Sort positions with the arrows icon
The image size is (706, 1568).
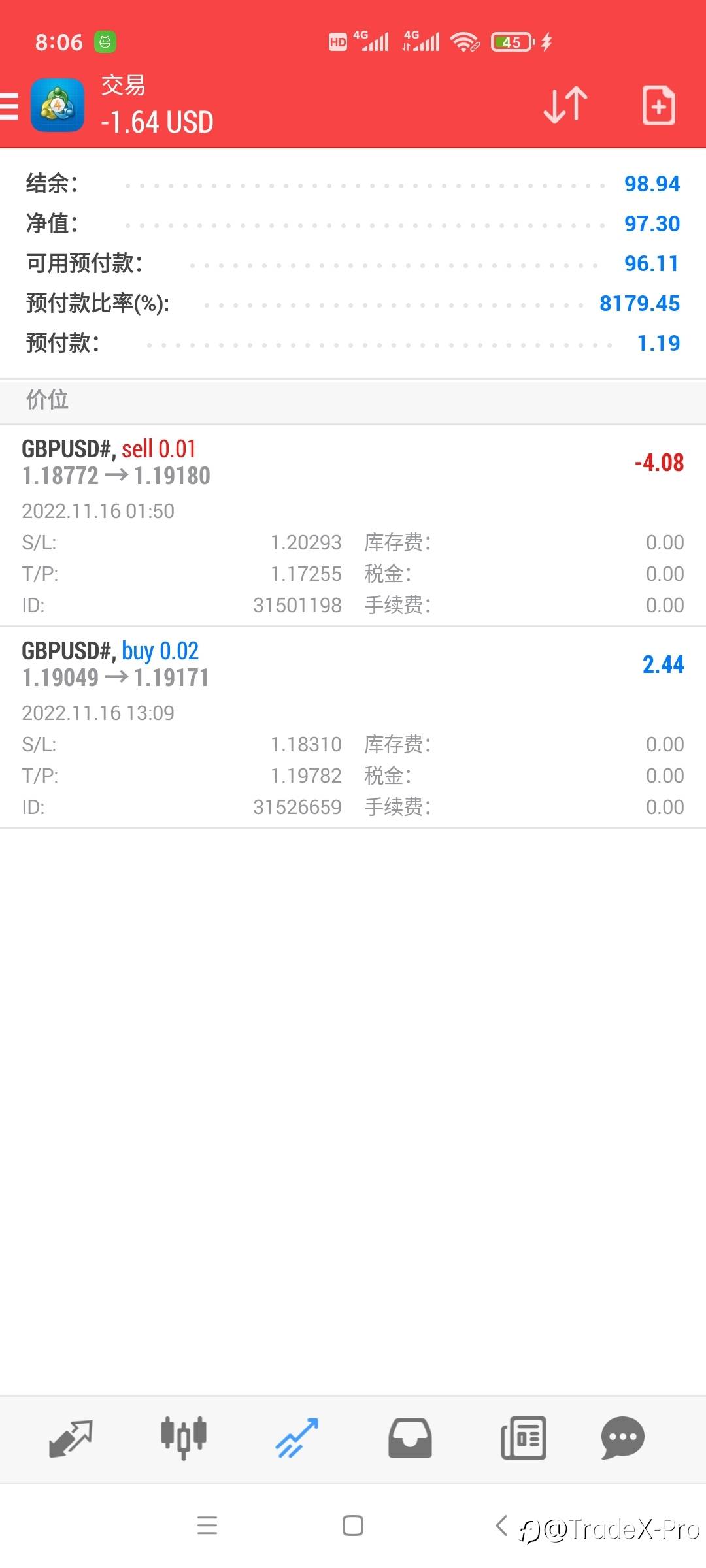click(565, 105)
